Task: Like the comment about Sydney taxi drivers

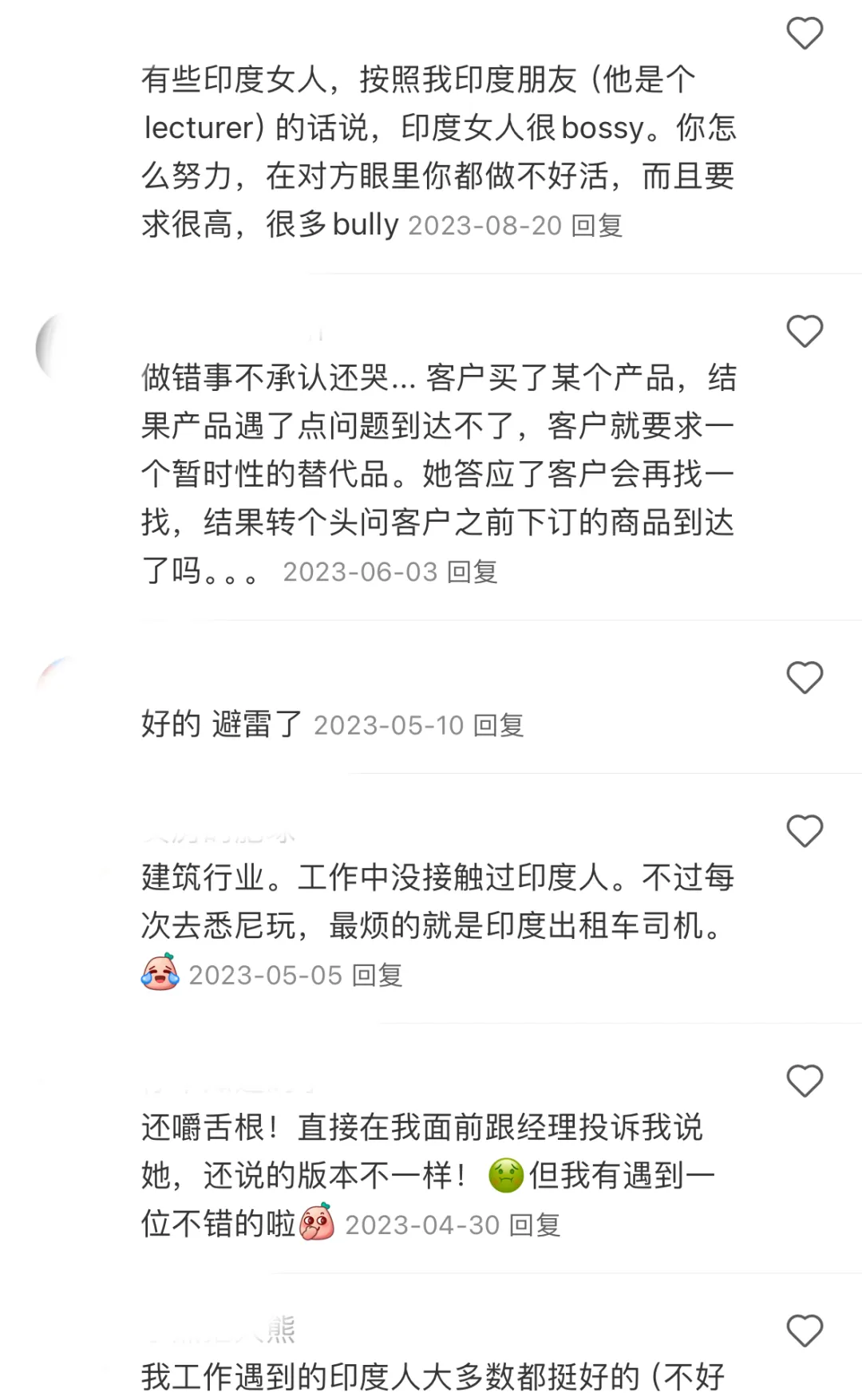Action: [x=805, y=830]
